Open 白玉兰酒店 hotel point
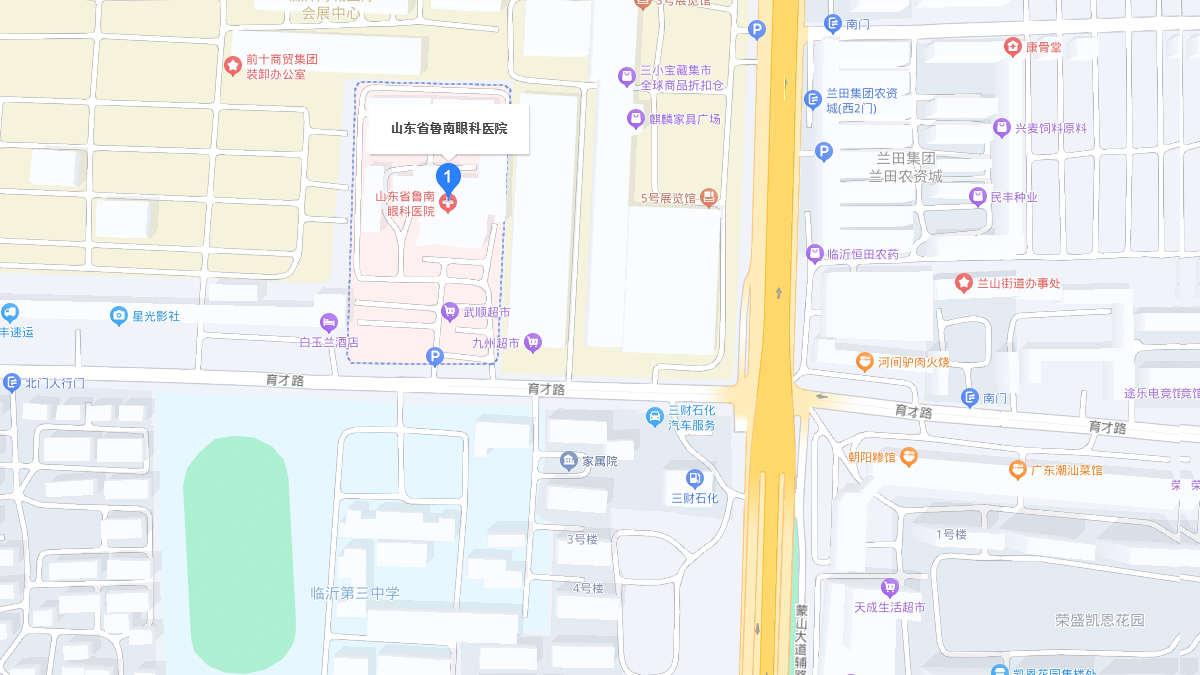 coord(328,322)
